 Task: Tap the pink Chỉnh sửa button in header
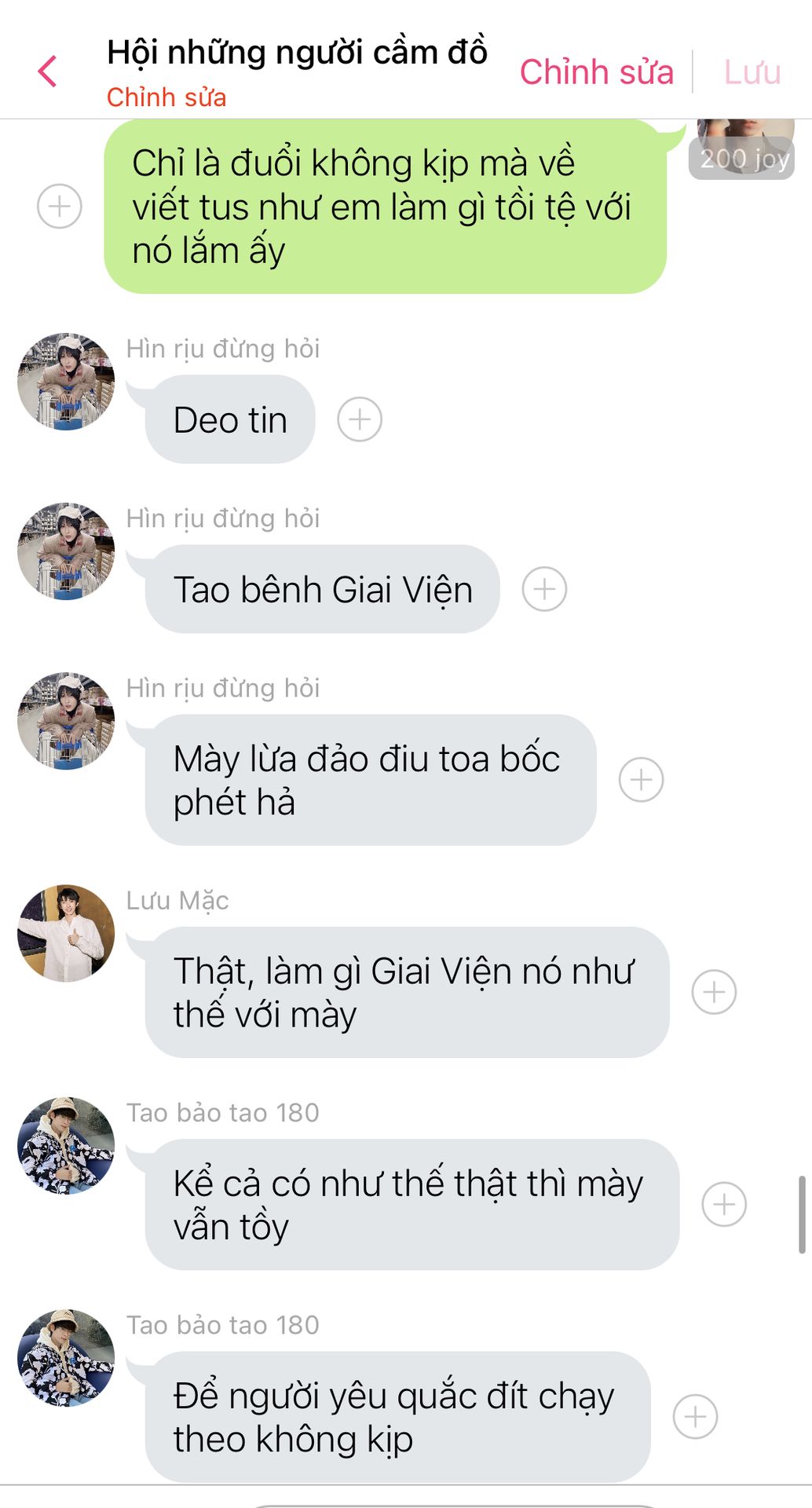[597, 72]
